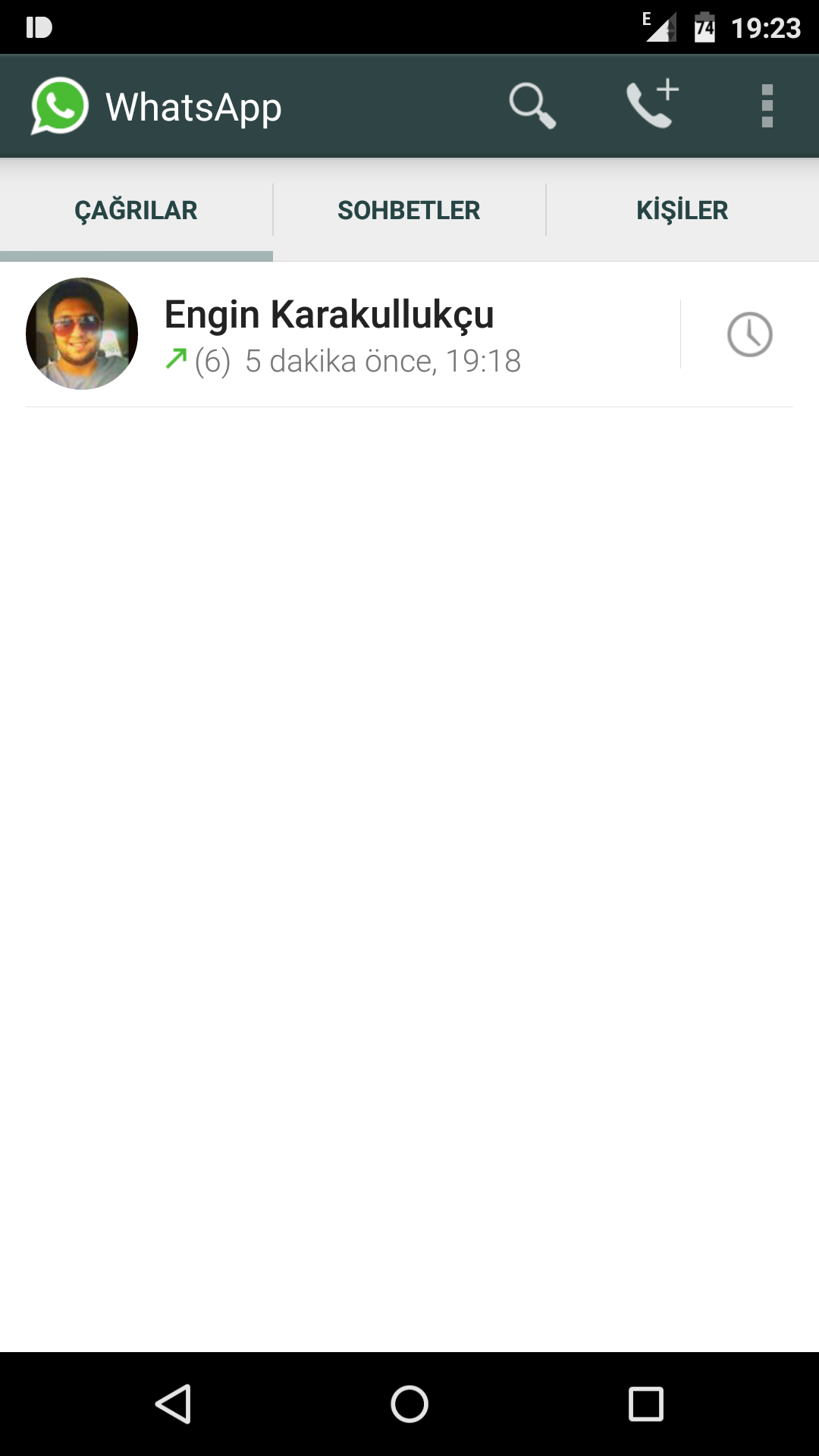819x1456 pixels.
Task: Open the overflow menu
Action: (767, 106)
